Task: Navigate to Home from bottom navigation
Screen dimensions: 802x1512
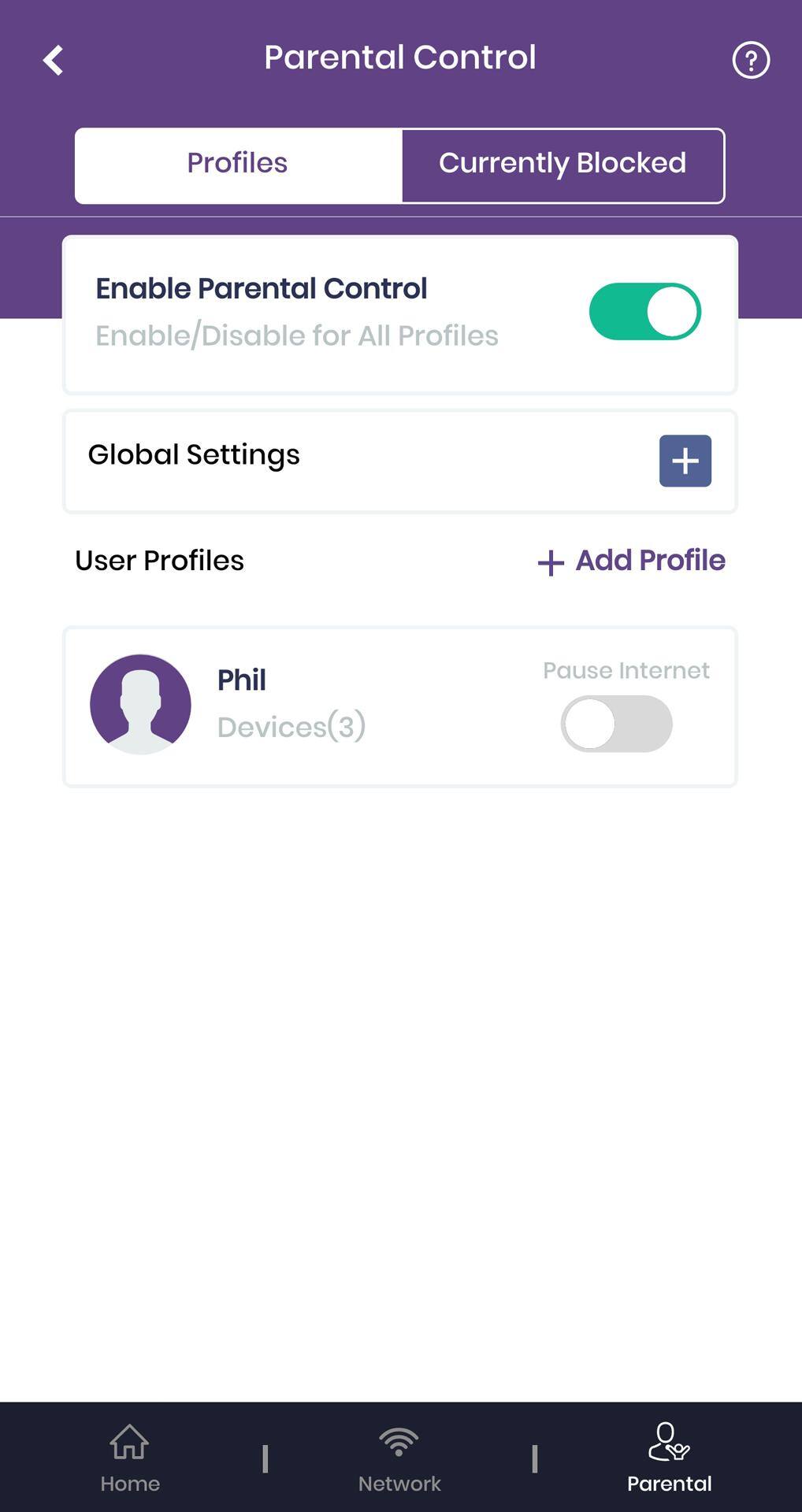Action: pyautogui.click(x=129, y=1457)
